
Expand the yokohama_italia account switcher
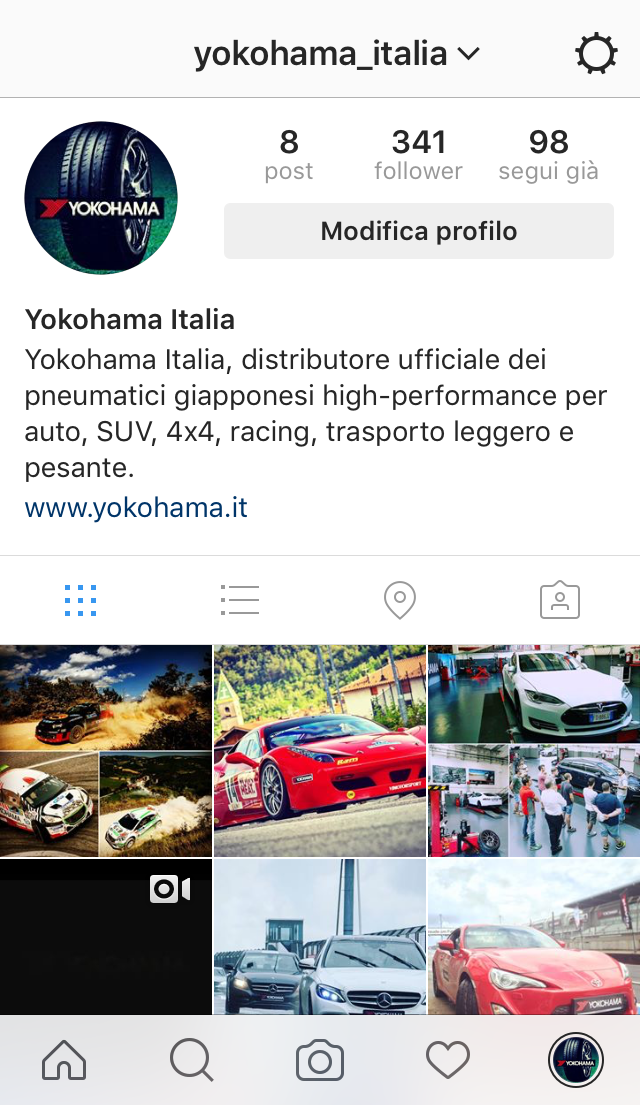[x=337, y=53]
